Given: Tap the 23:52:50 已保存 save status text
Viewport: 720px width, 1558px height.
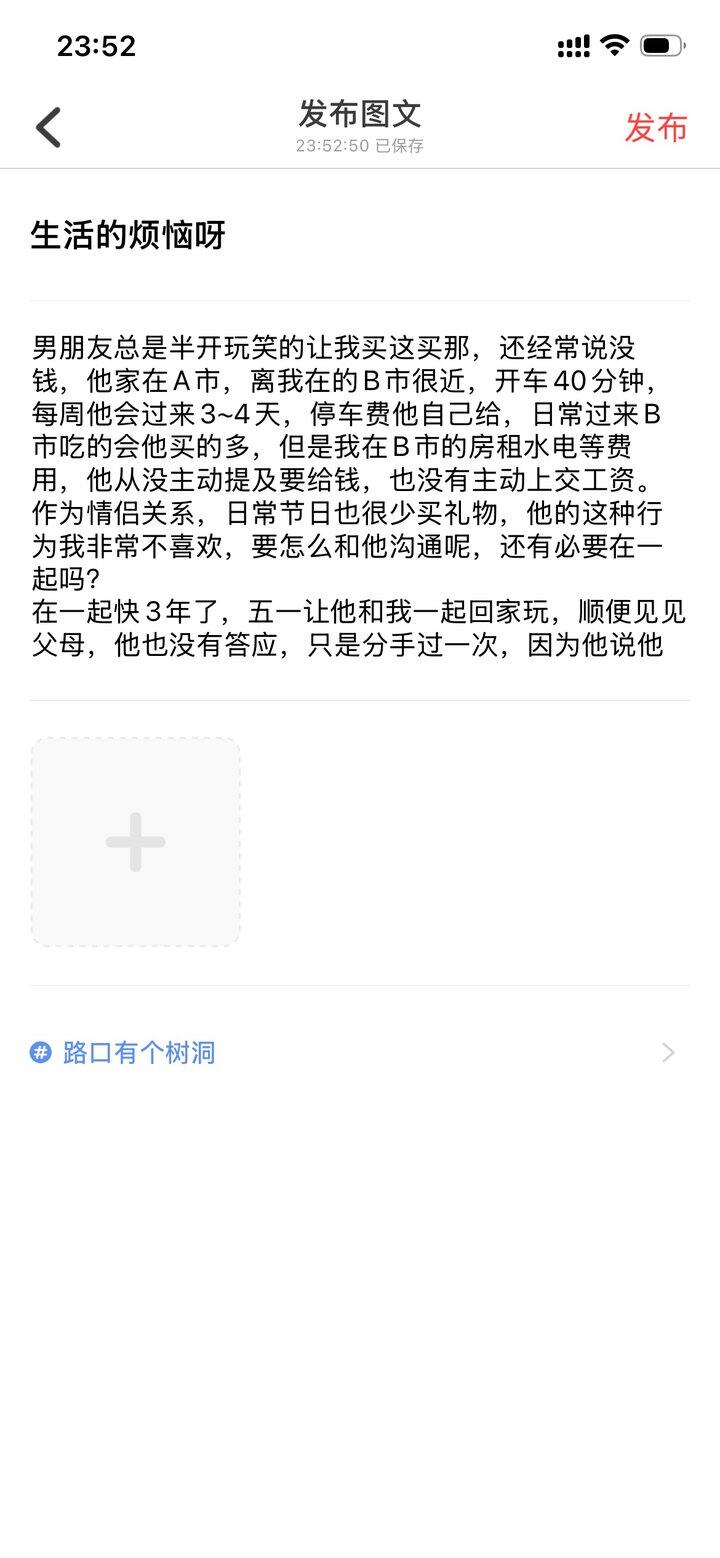Looking at the screenshot, I should pos(358,146).
